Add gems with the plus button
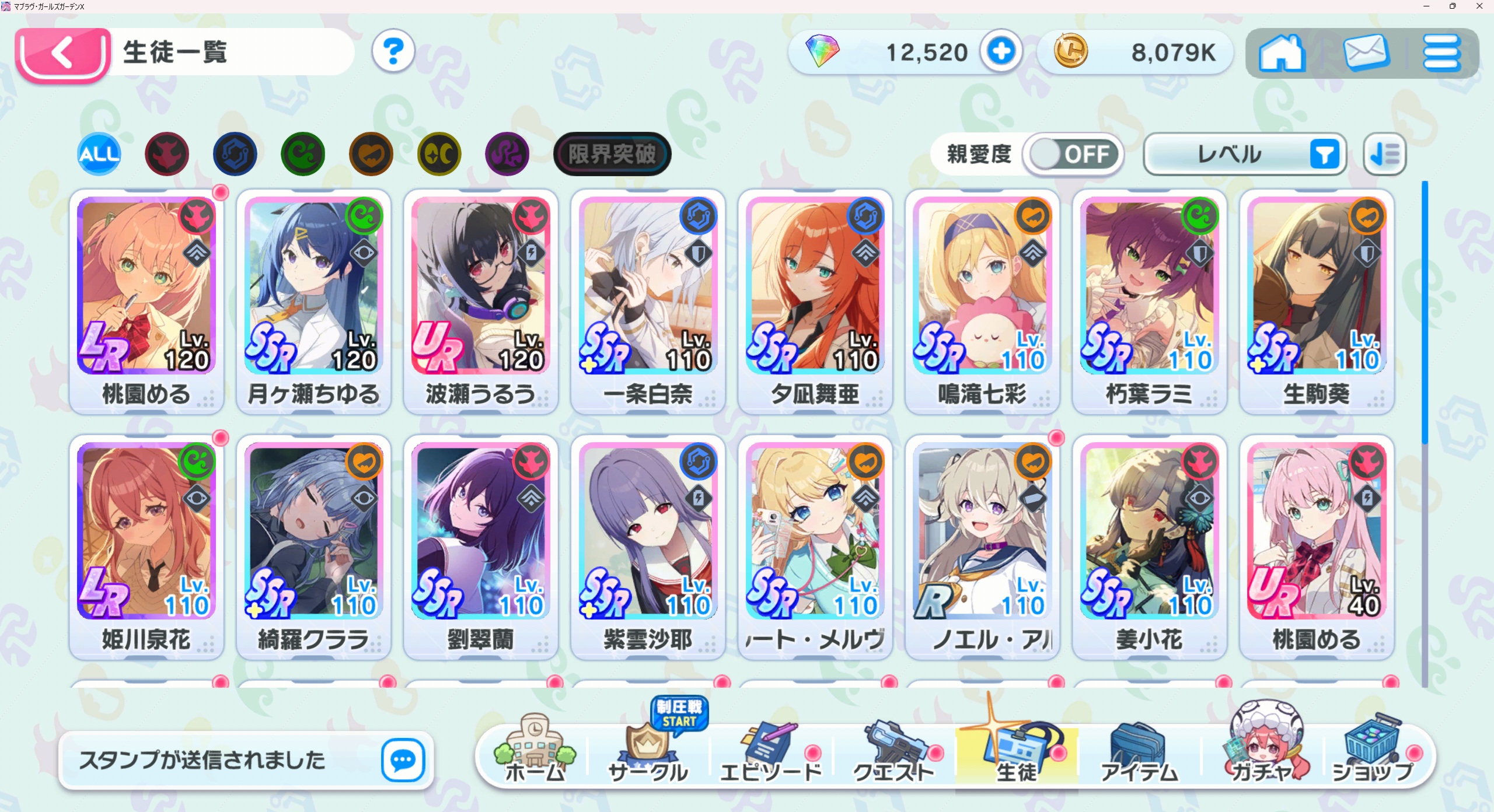Screen dimensions: 1494x812 click(1000, 52)
